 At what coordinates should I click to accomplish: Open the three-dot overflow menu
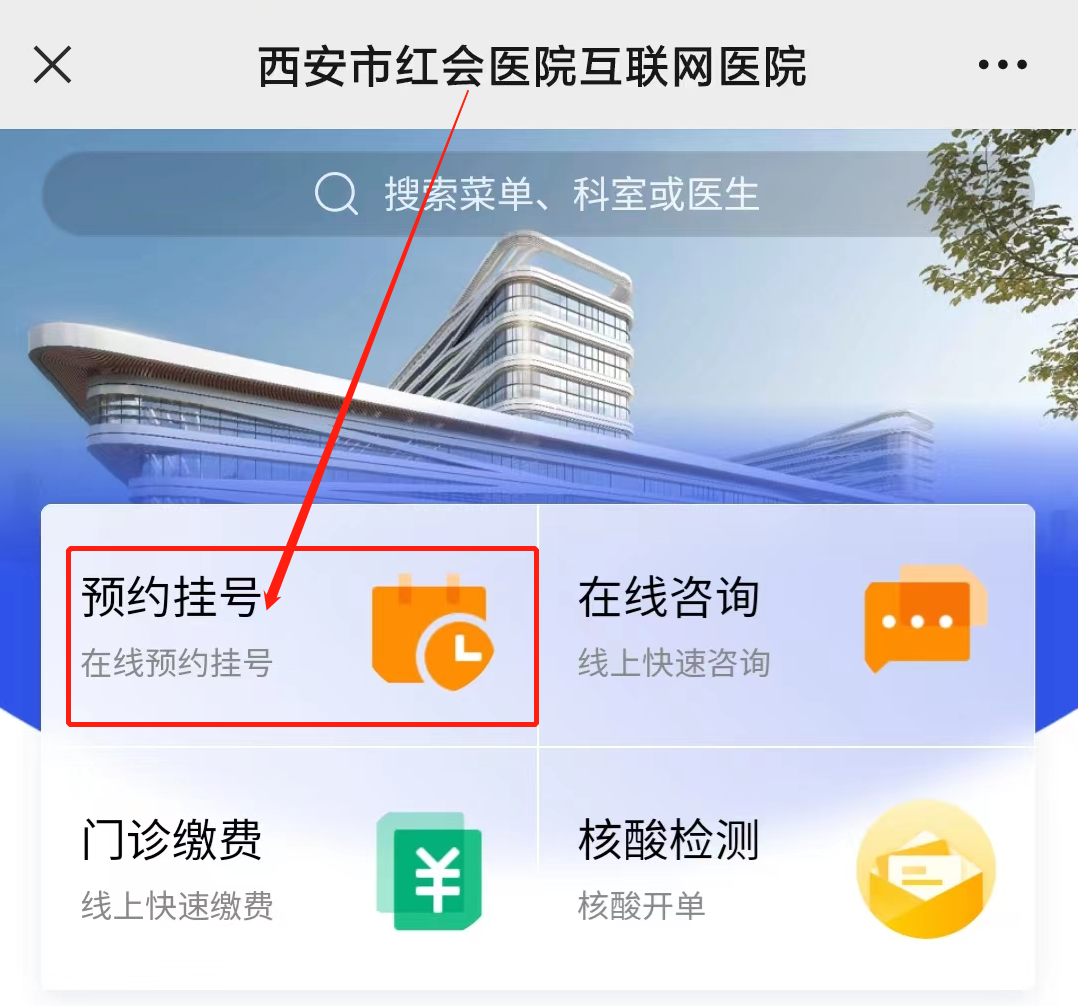click(x=1002, y=65)
